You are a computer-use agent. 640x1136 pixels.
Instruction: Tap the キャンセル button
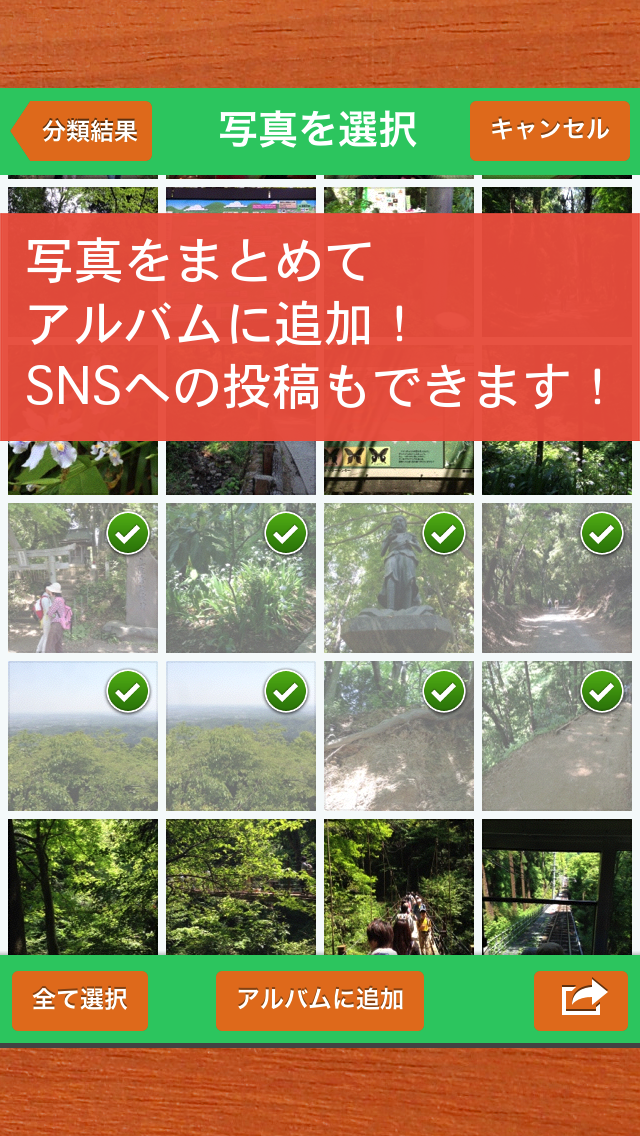pyautogui.click(x=549, y=130)
